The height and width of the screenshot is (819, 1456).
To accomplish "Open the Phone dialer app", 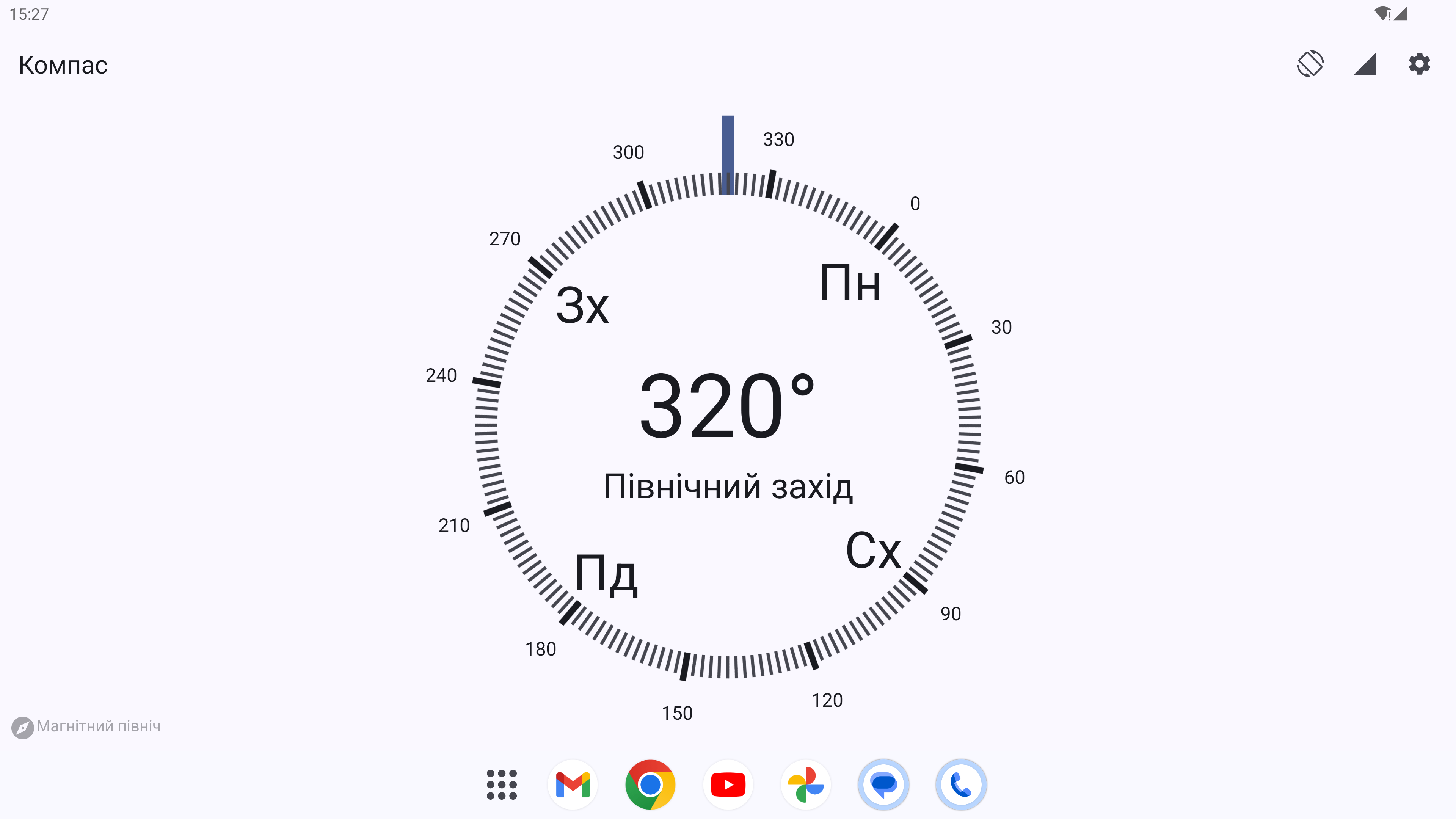I will click(x=961, y=784).
